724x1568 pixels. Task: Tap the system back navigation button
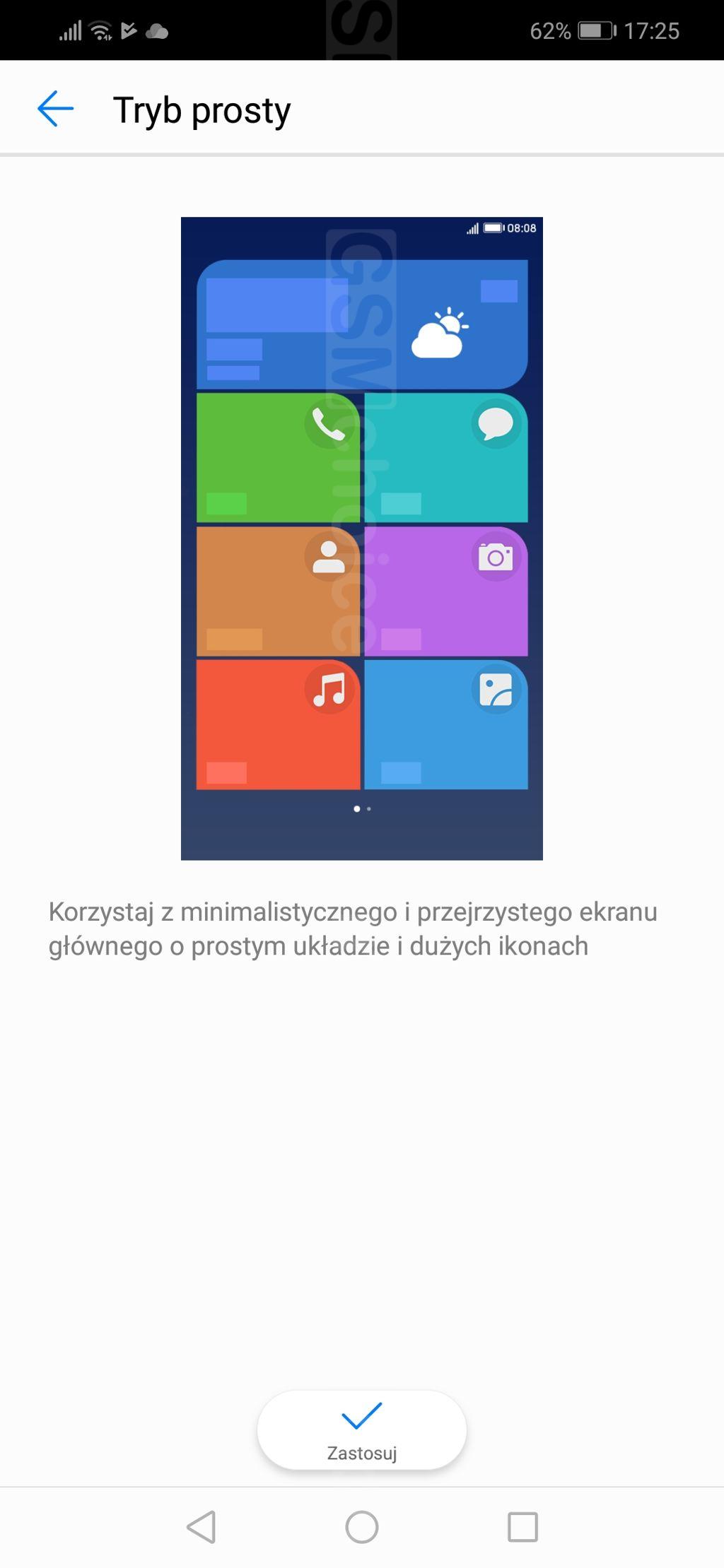[202, 1528]
